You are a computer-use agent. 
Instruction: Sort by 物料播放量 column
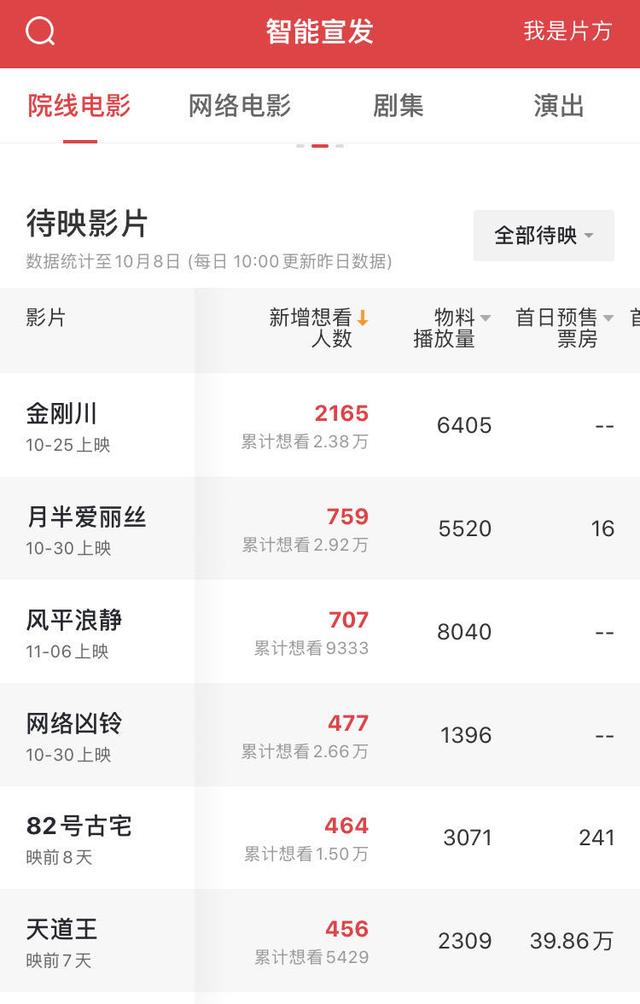452,328
